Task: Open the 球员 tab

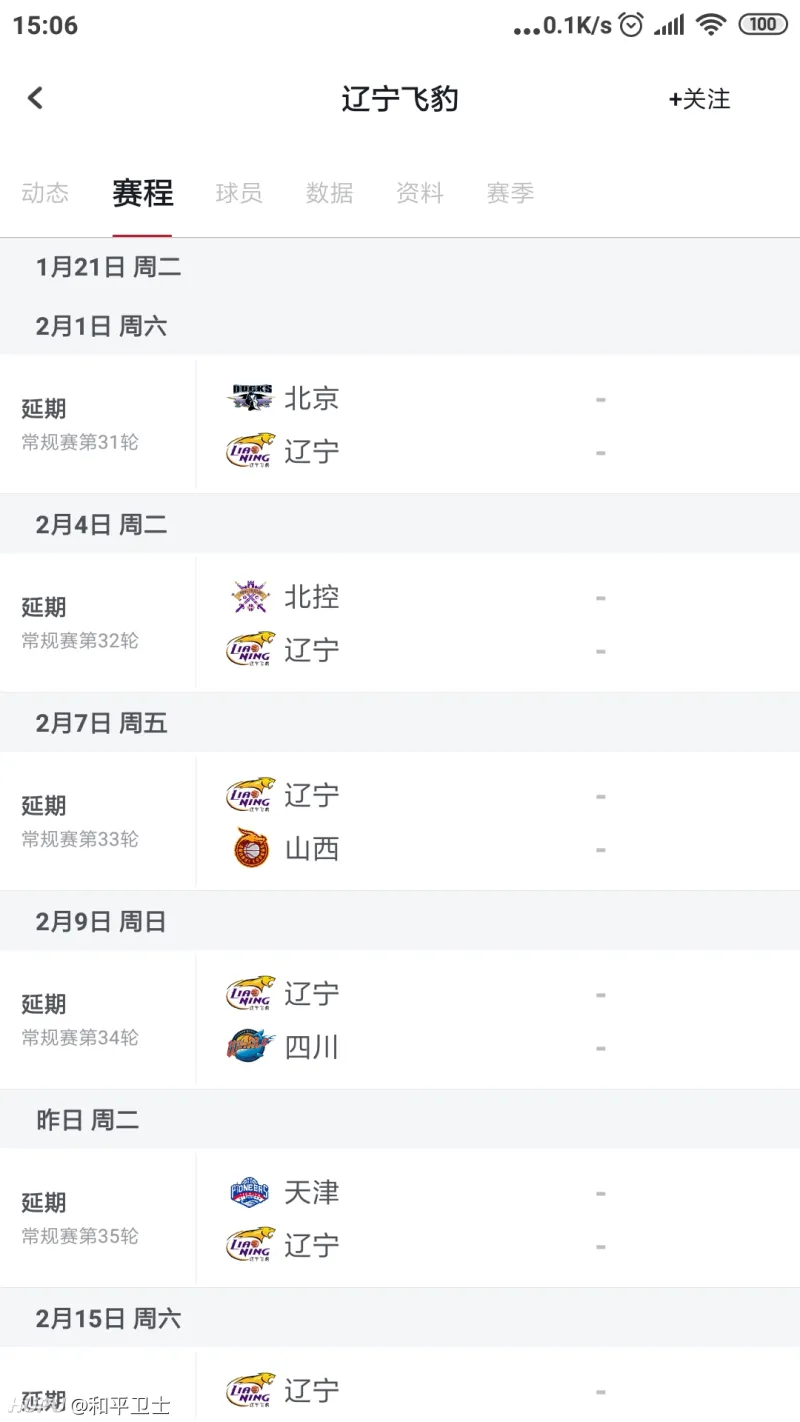Action: coord(239,193)
